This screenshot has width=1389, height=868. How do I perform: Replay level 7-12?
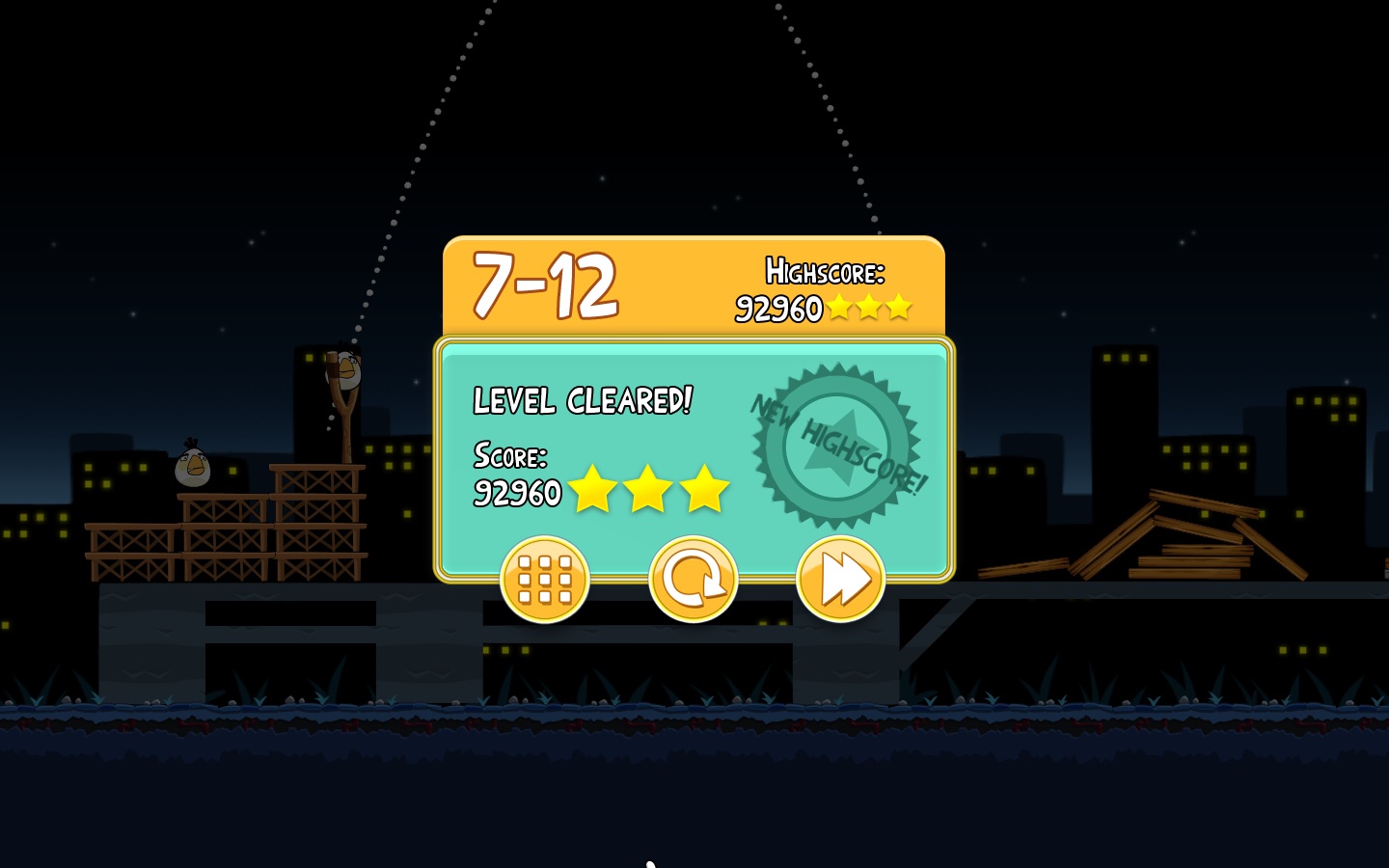(693, 580)
